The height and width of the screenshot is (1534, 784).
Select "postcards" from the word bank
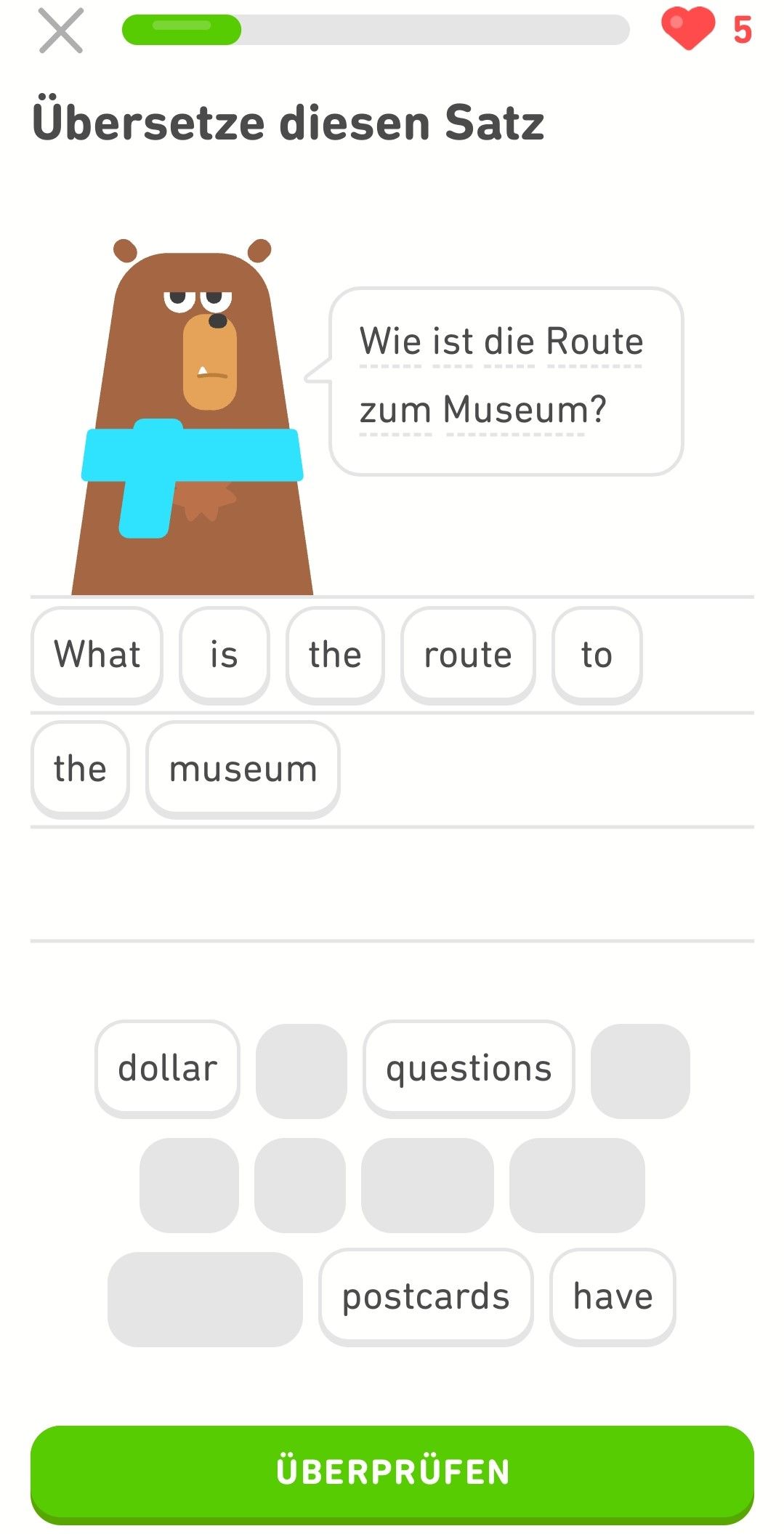(x=425, y=1297)
